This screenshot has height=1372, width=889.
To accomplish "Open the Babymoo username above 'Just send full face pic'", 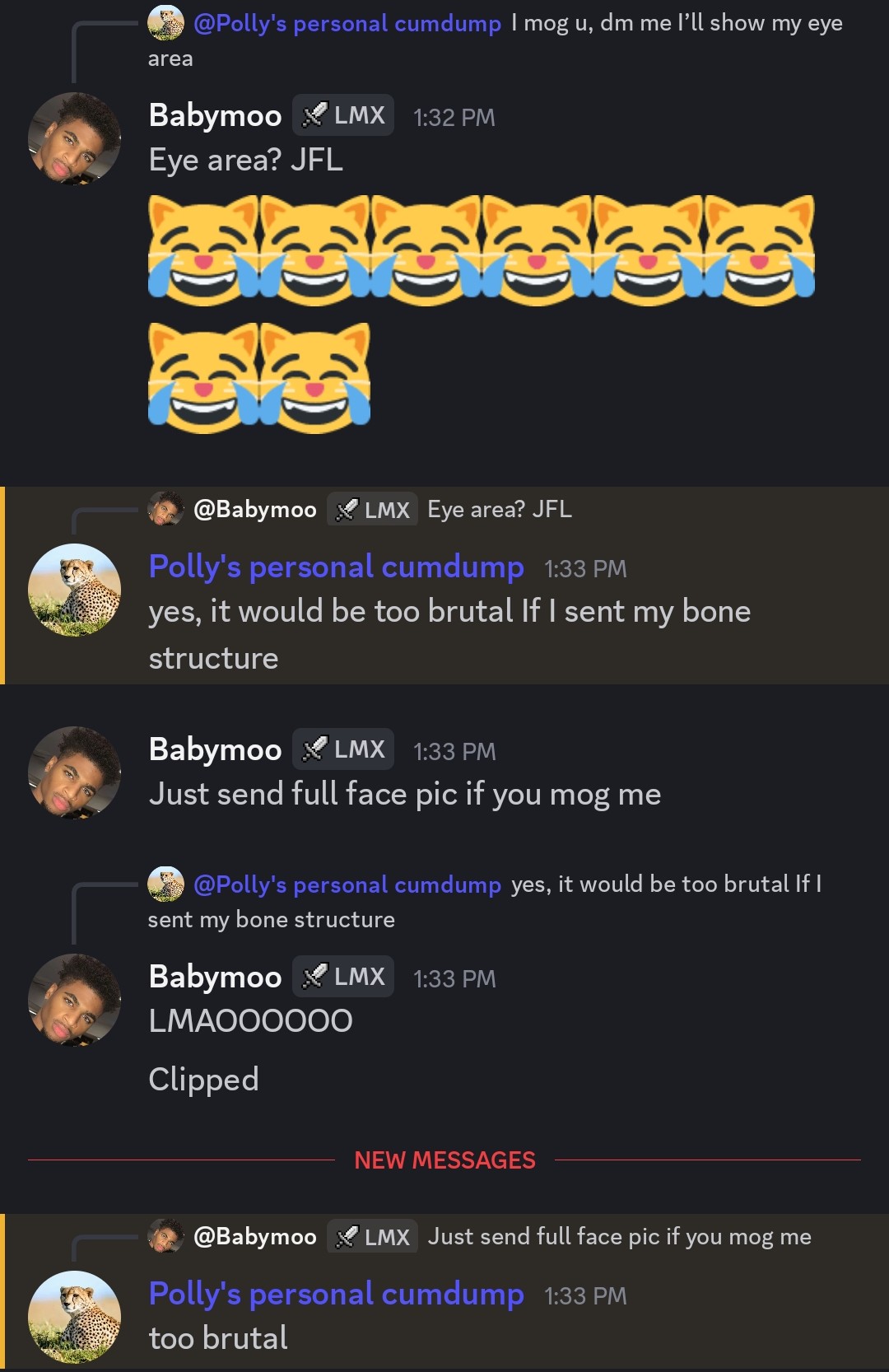I will (x=215, y=749).
